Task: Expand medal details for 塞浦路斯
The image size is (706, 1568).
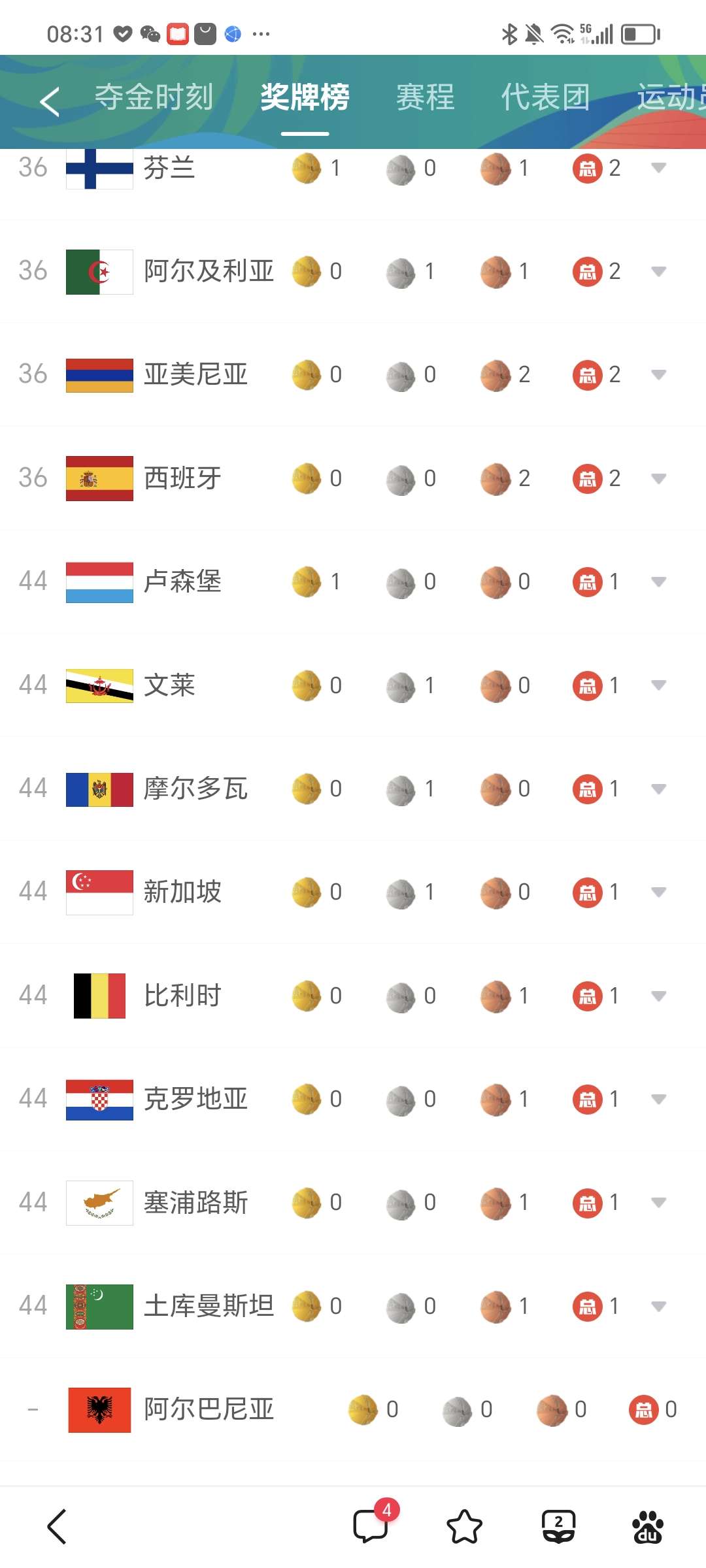Action: [658, 1202]
